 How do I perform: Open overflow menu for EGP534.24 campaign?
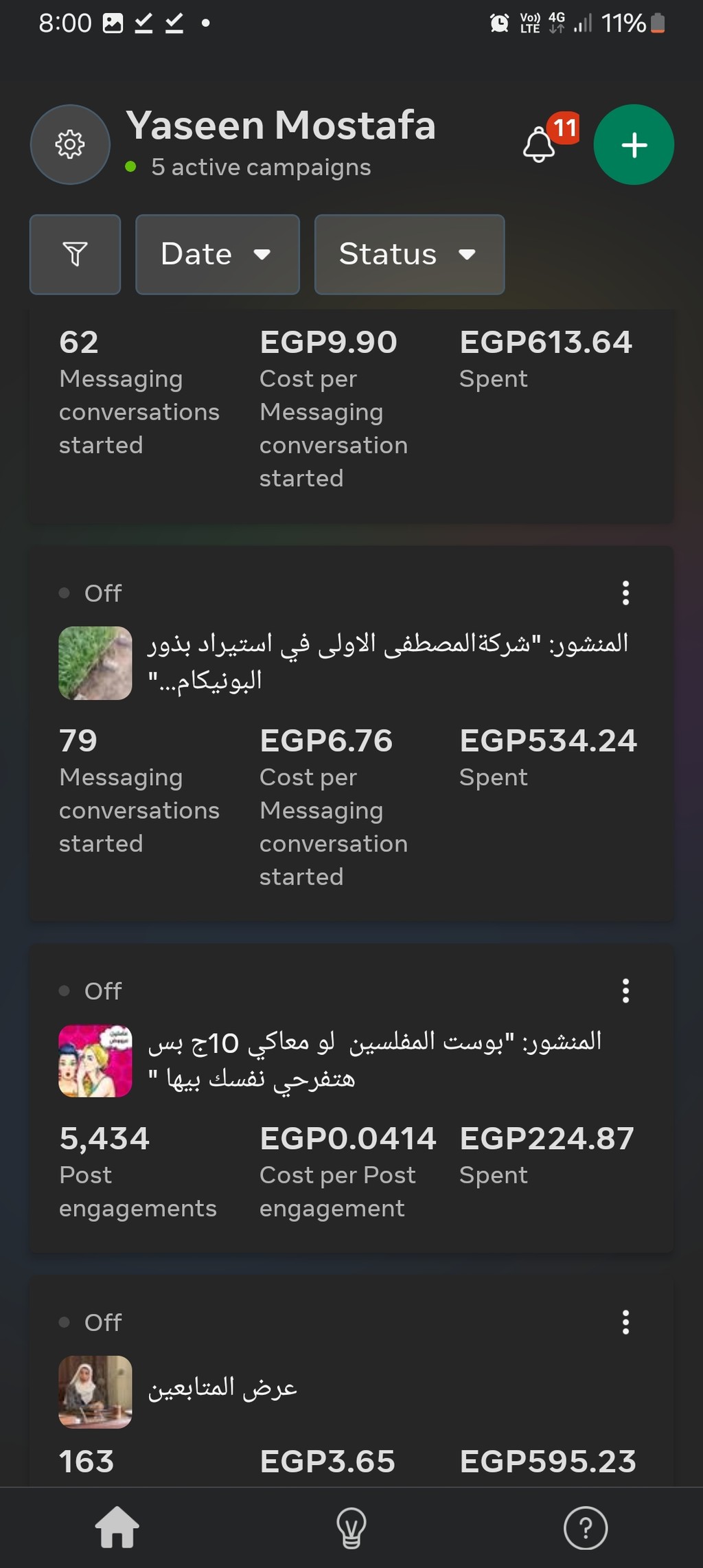(x=625, y=593)
